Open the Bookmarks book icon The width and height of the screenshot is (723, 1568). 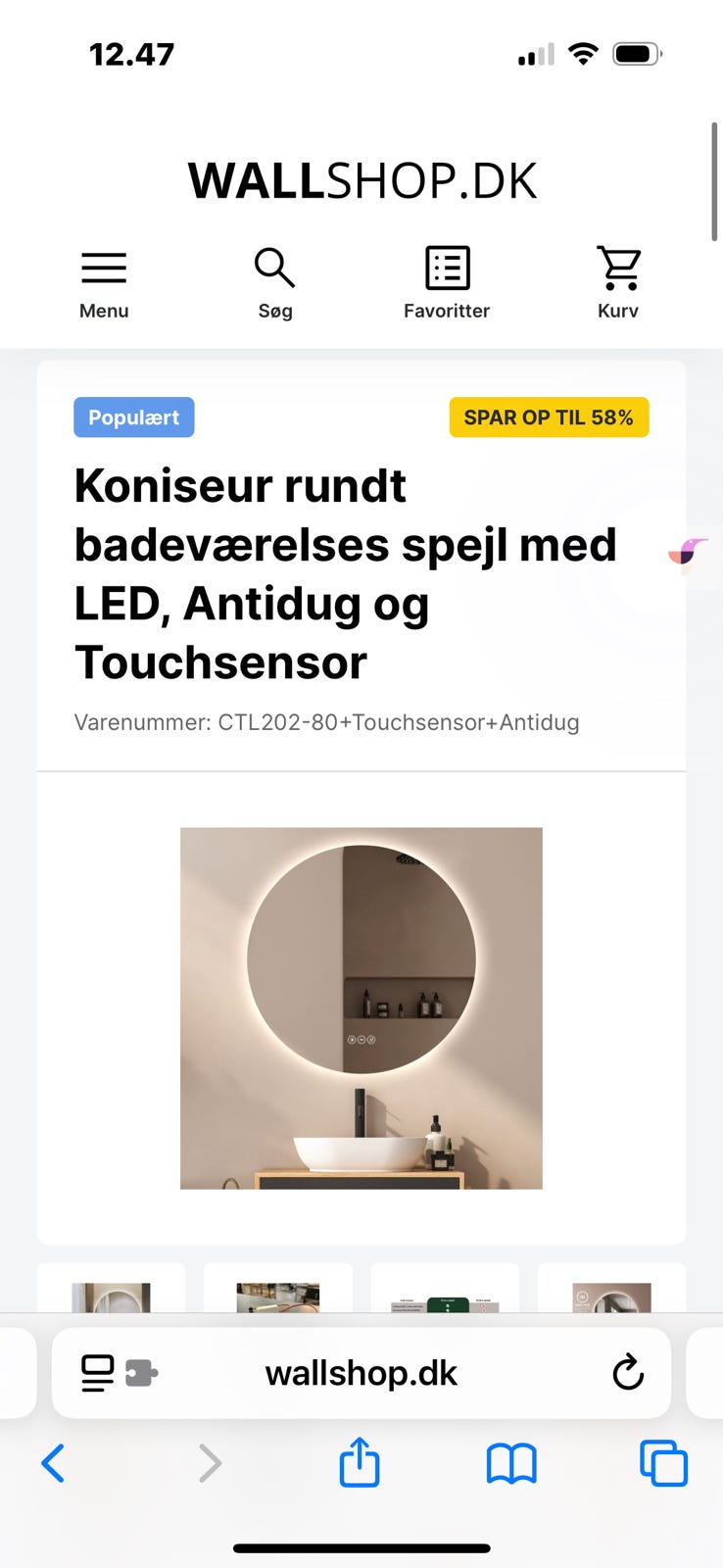(x=511, y=1463)
